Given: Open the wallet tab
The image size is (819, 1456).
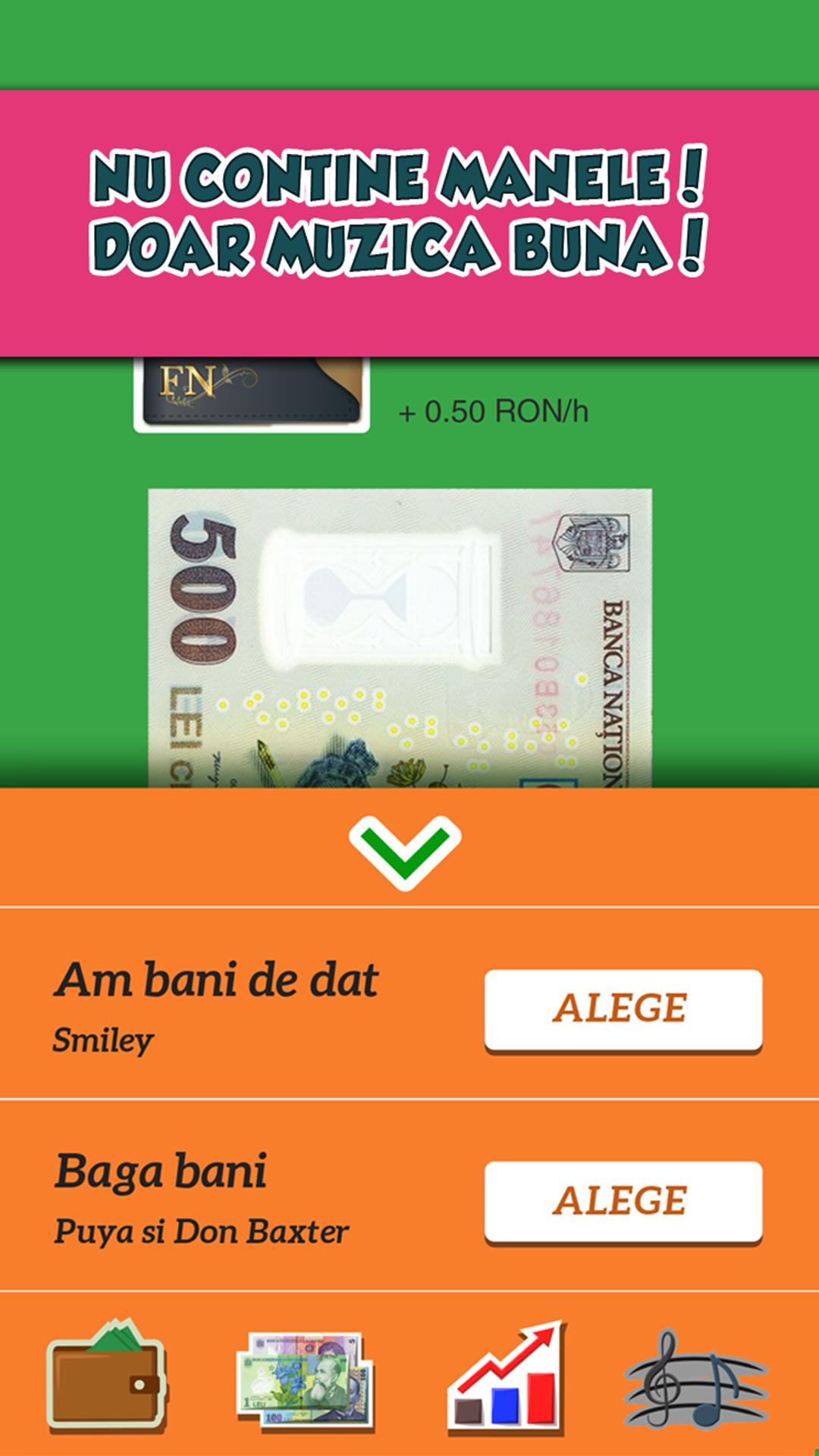Looking at the screenshot, I should point(106,1376).
